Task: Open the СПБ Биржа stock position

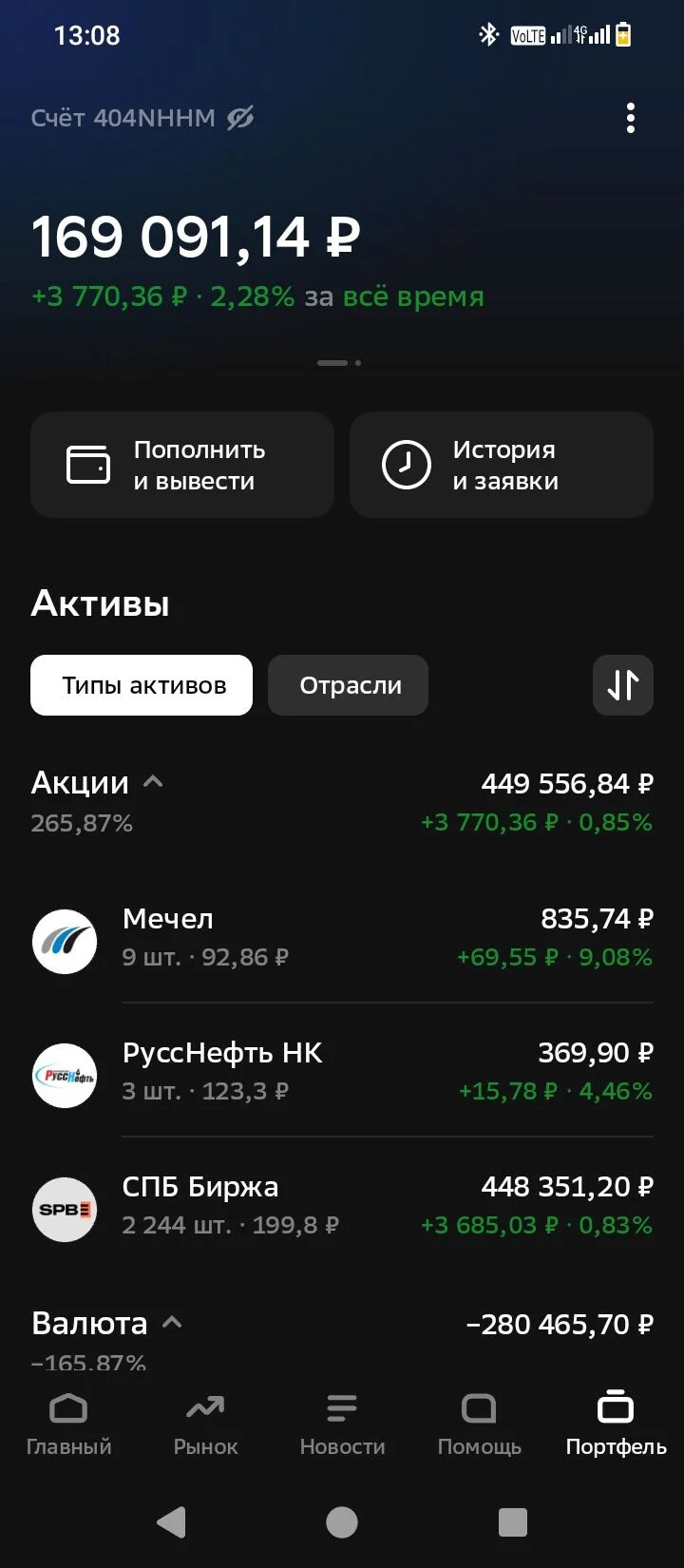Action: tap(342, 1205)
